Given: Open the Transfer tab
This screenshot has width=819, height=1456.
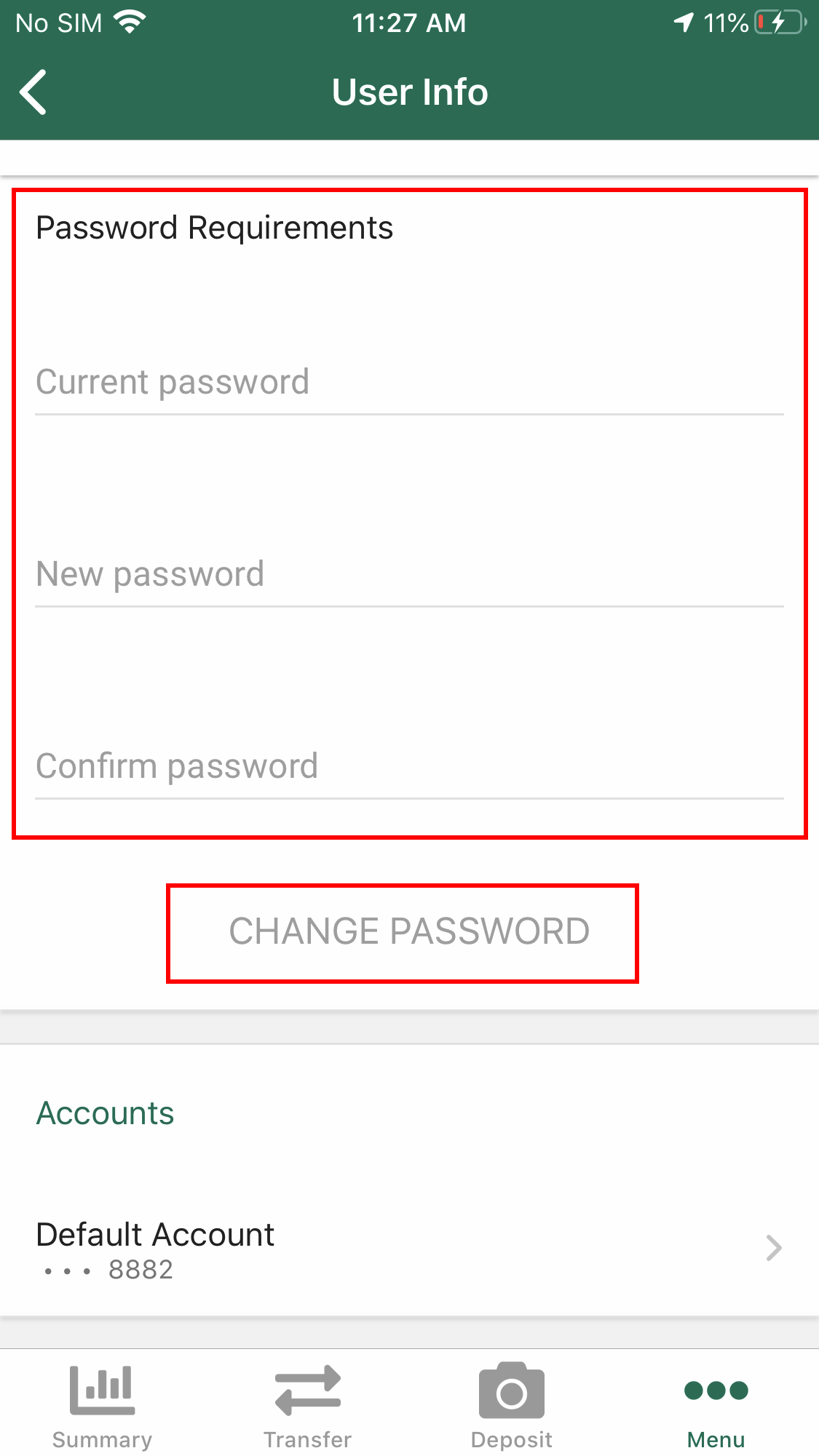Looking at the screenshot, I should click(307, 1406).
